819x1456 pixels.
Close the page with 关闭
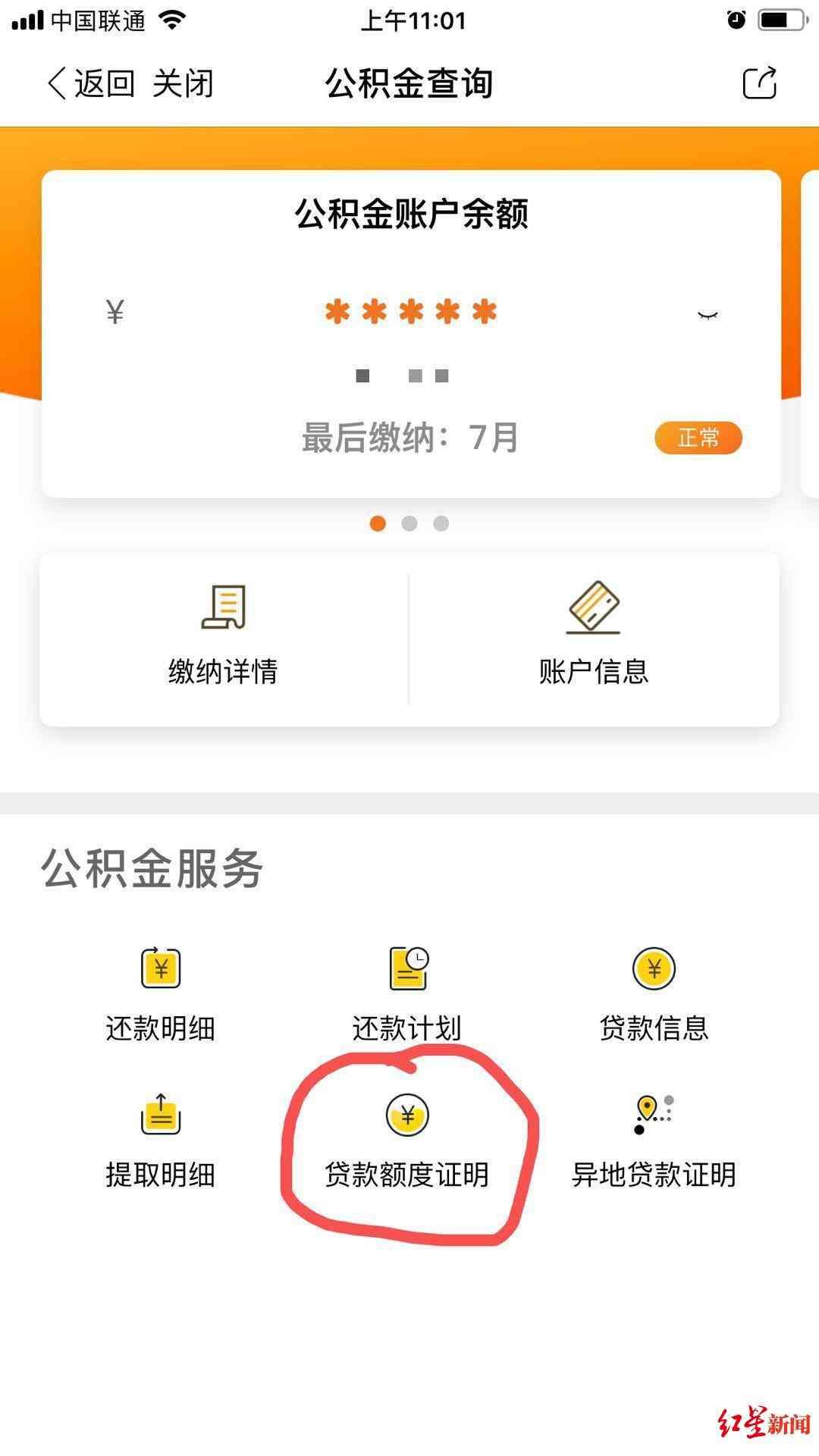point(183,83)
